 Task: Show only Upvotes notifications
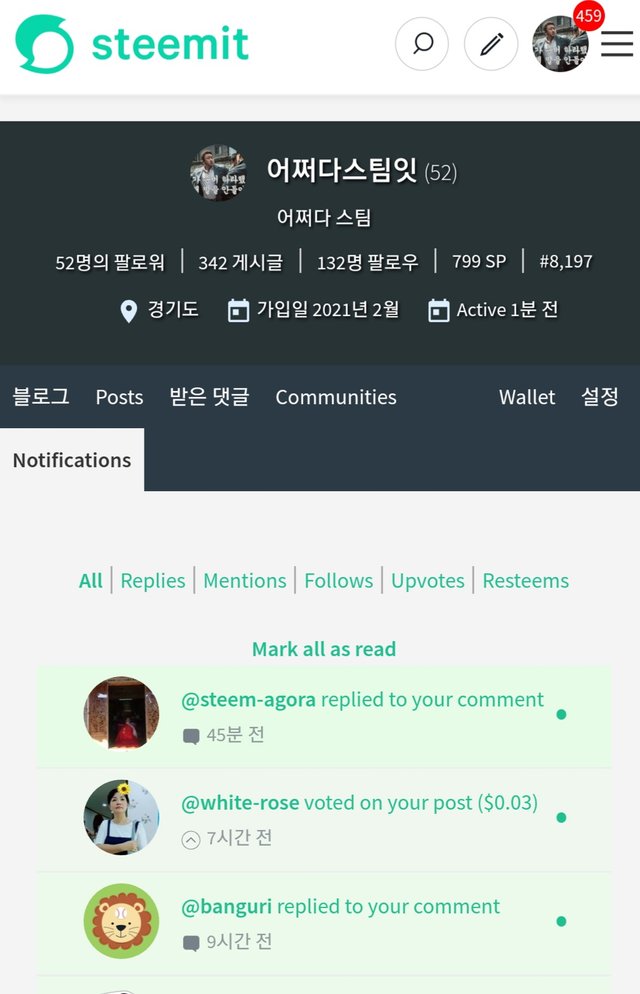click(428, 581)
